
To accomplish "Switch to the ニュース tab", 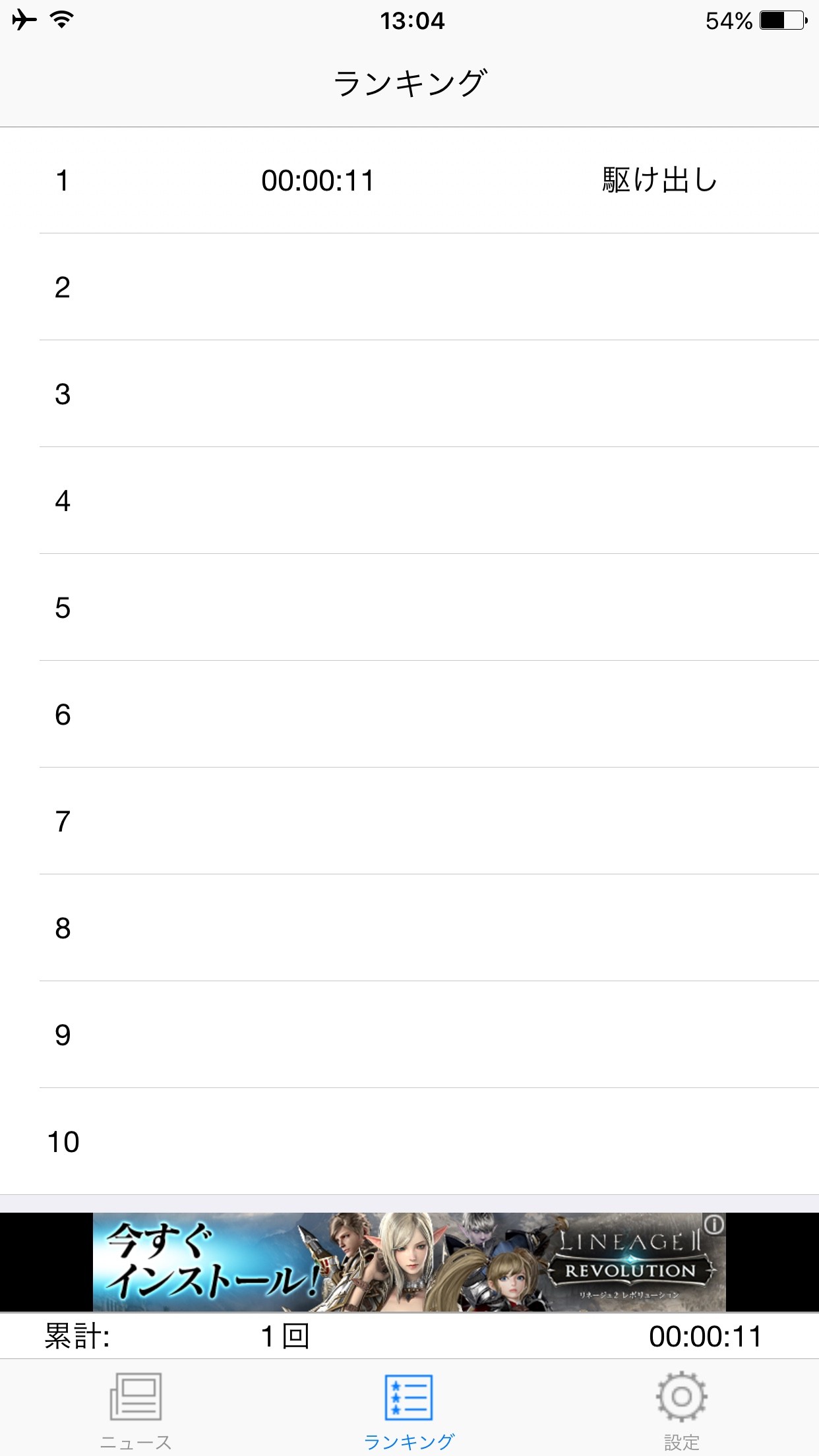I will (x=136, y=1409).
